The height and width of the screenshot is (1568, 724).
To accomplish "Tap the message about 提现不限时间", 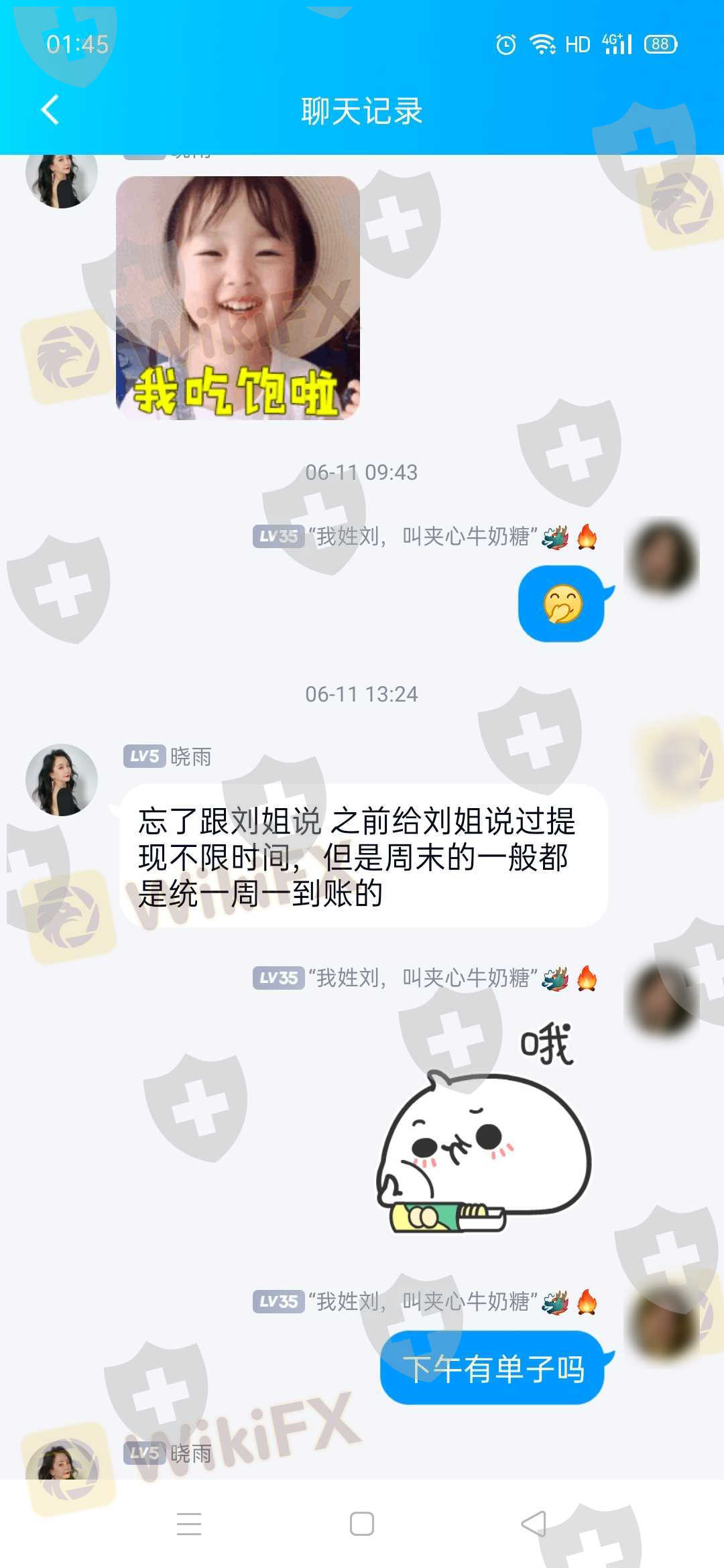I will click(363, 856).
